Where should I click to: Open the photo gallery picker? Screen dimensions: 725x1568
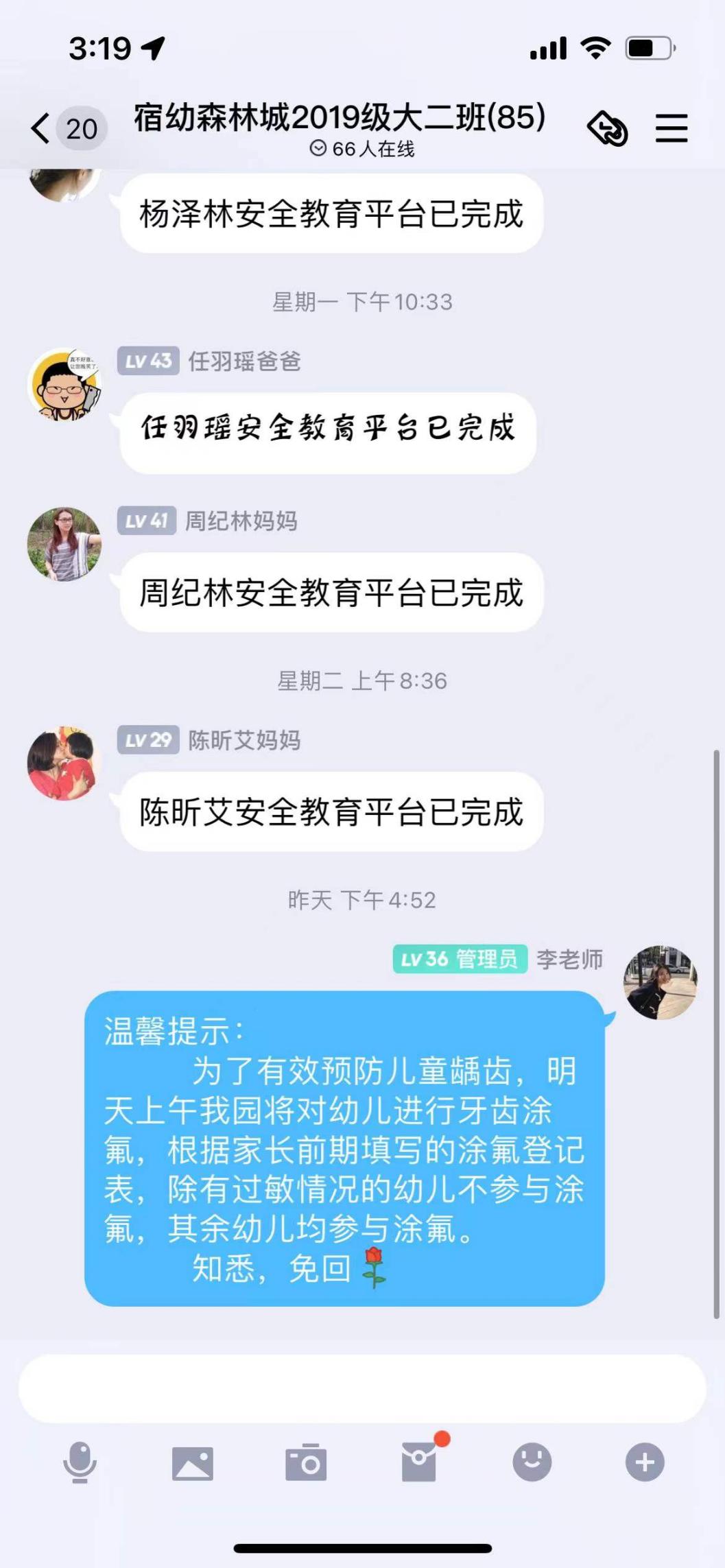(x=193, y=1463)
